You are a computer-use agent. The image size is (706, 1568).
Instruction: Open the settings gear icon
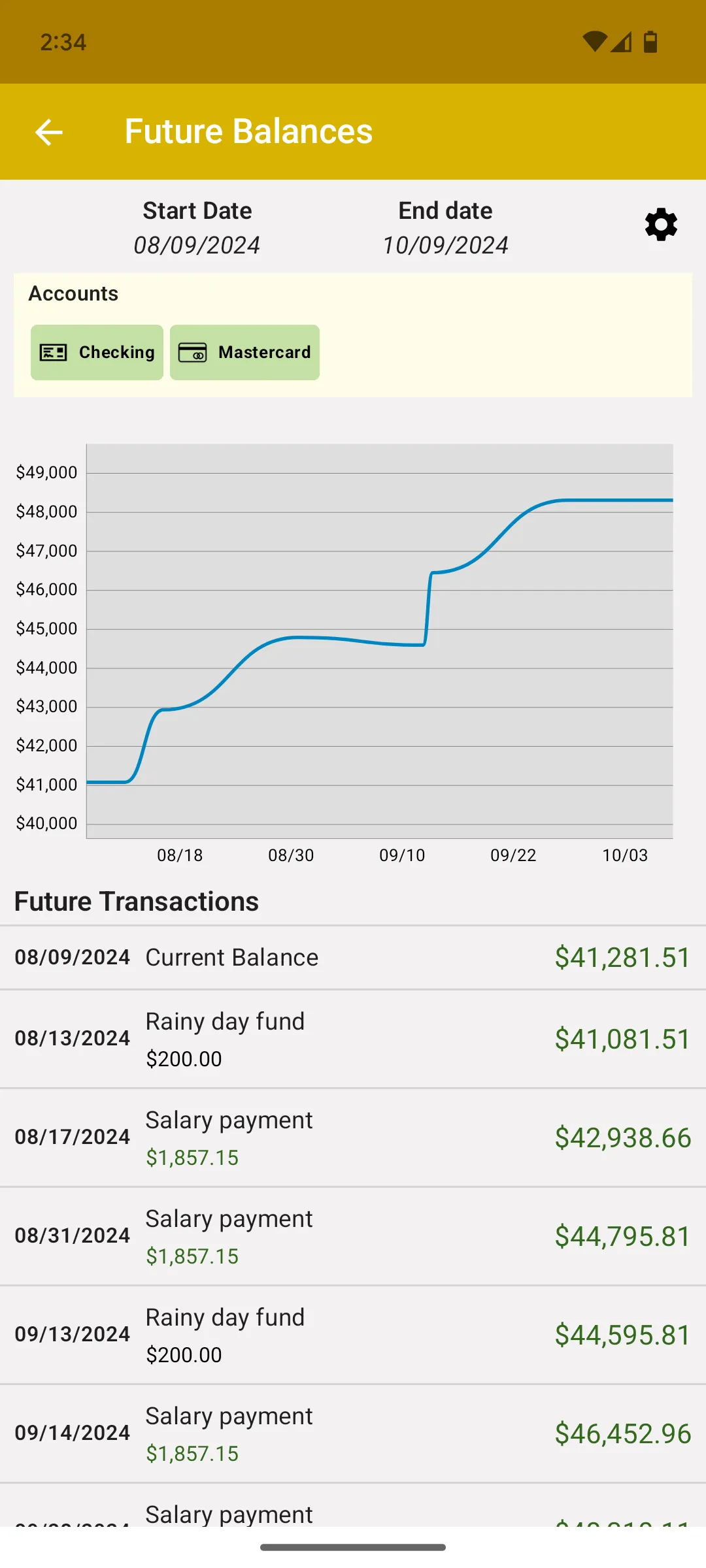pos(660,225)
